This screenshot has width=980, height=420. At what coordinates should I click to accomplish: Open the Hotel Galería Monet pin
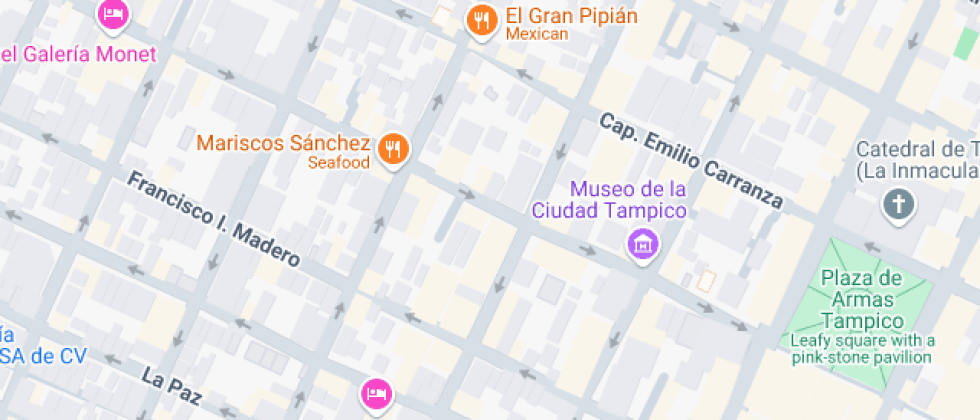pyautogui.click(x=114, y=14)
